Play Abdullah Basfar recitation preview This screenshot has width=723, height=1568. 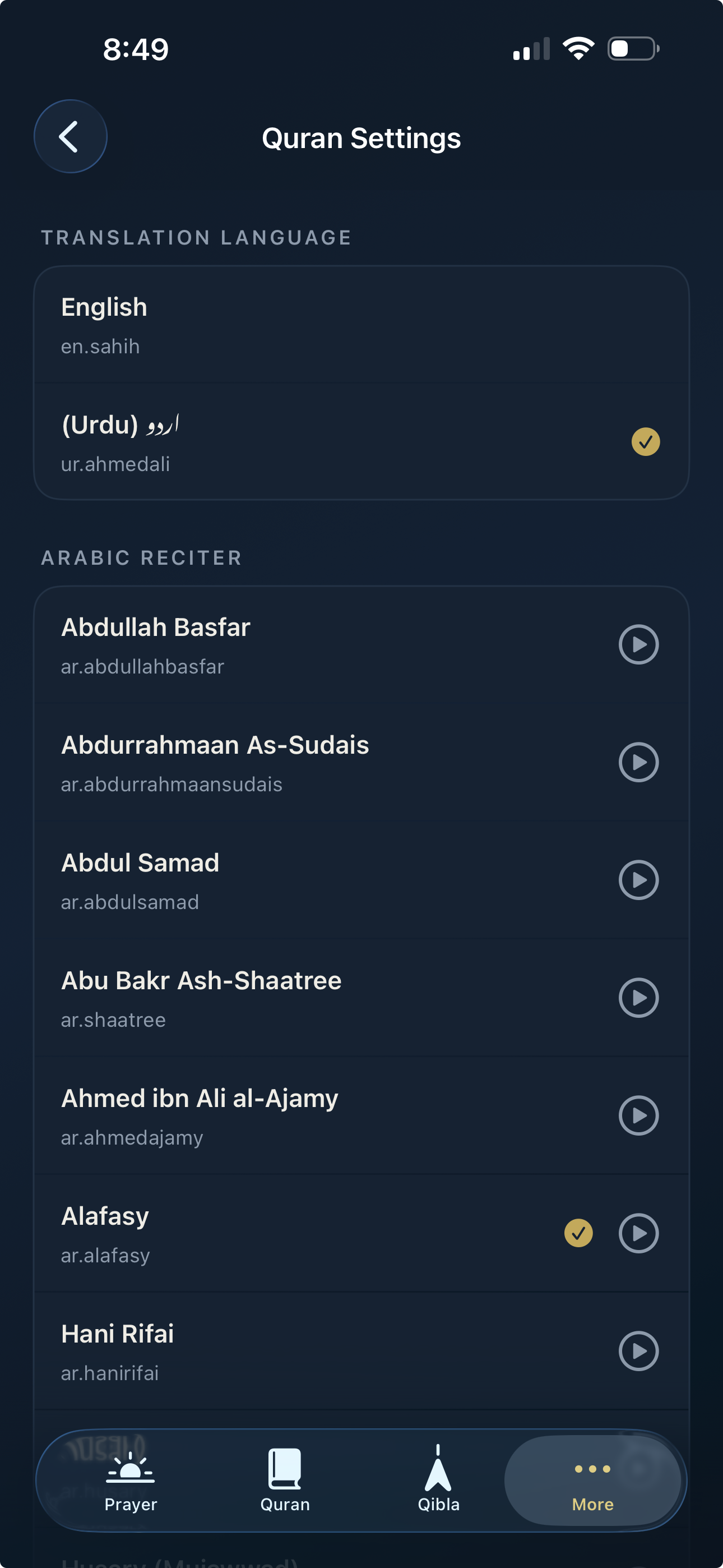click(x=638, y=644)
